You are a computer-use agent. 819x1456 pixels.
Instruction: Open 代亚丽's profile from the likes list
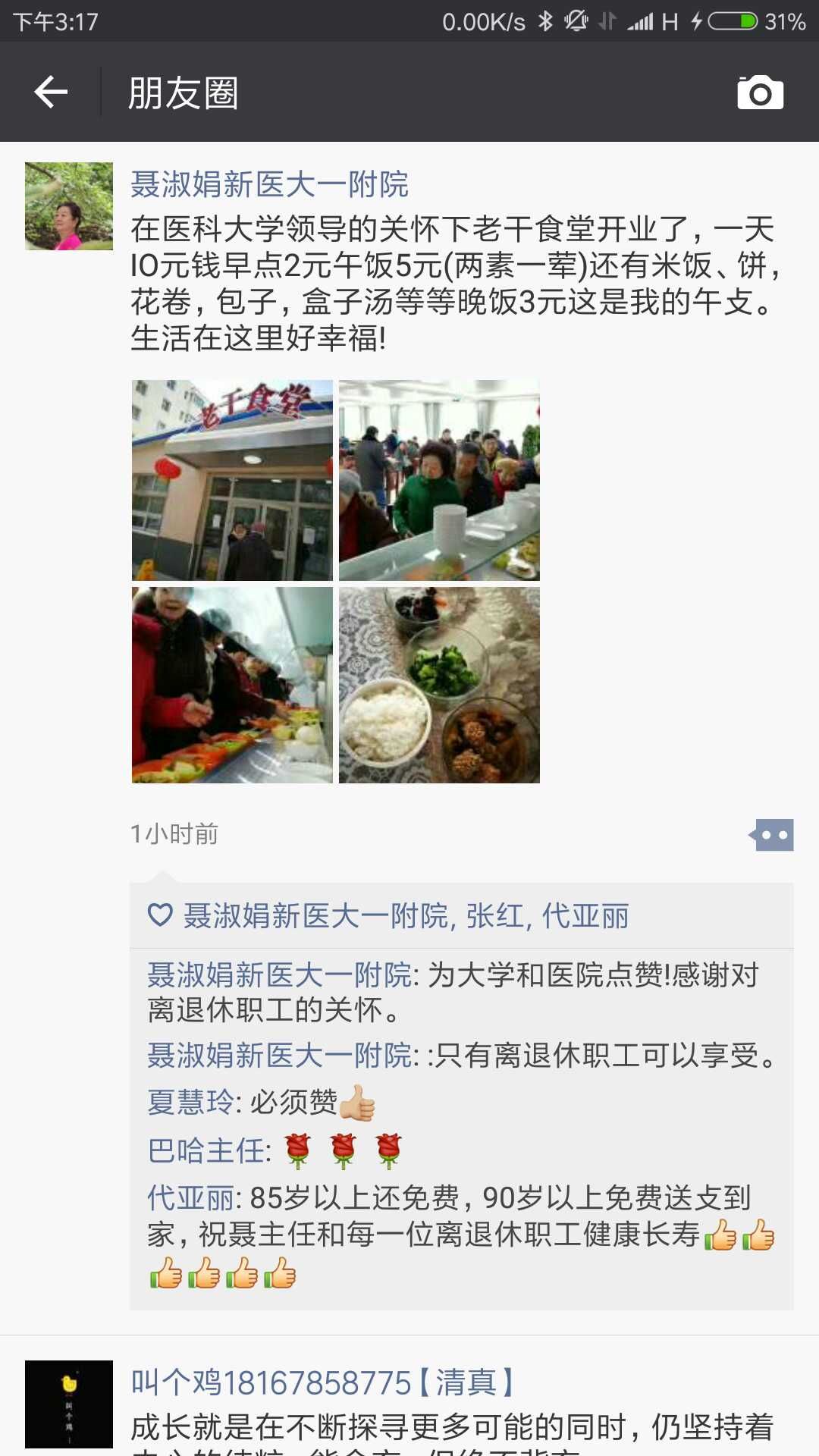585,916
